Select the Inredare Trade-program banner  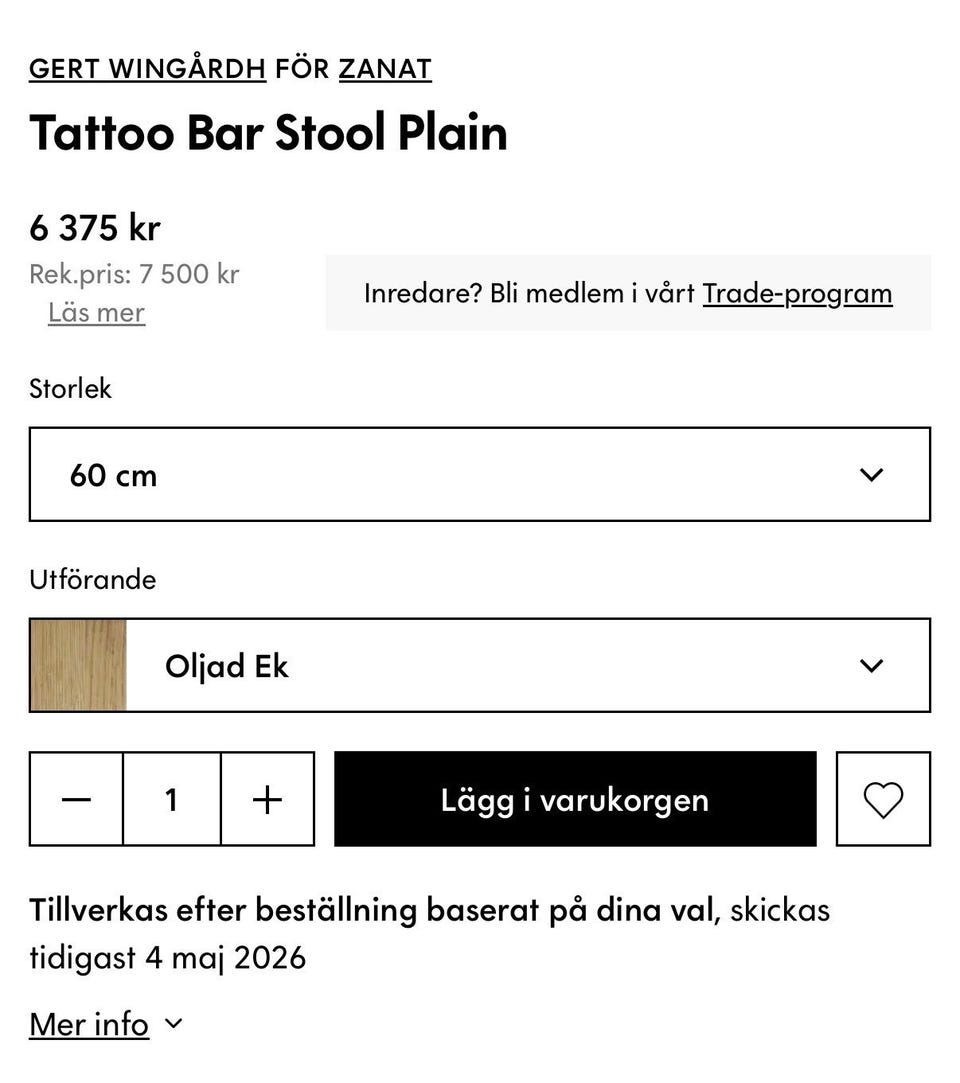tap(627, 293)
